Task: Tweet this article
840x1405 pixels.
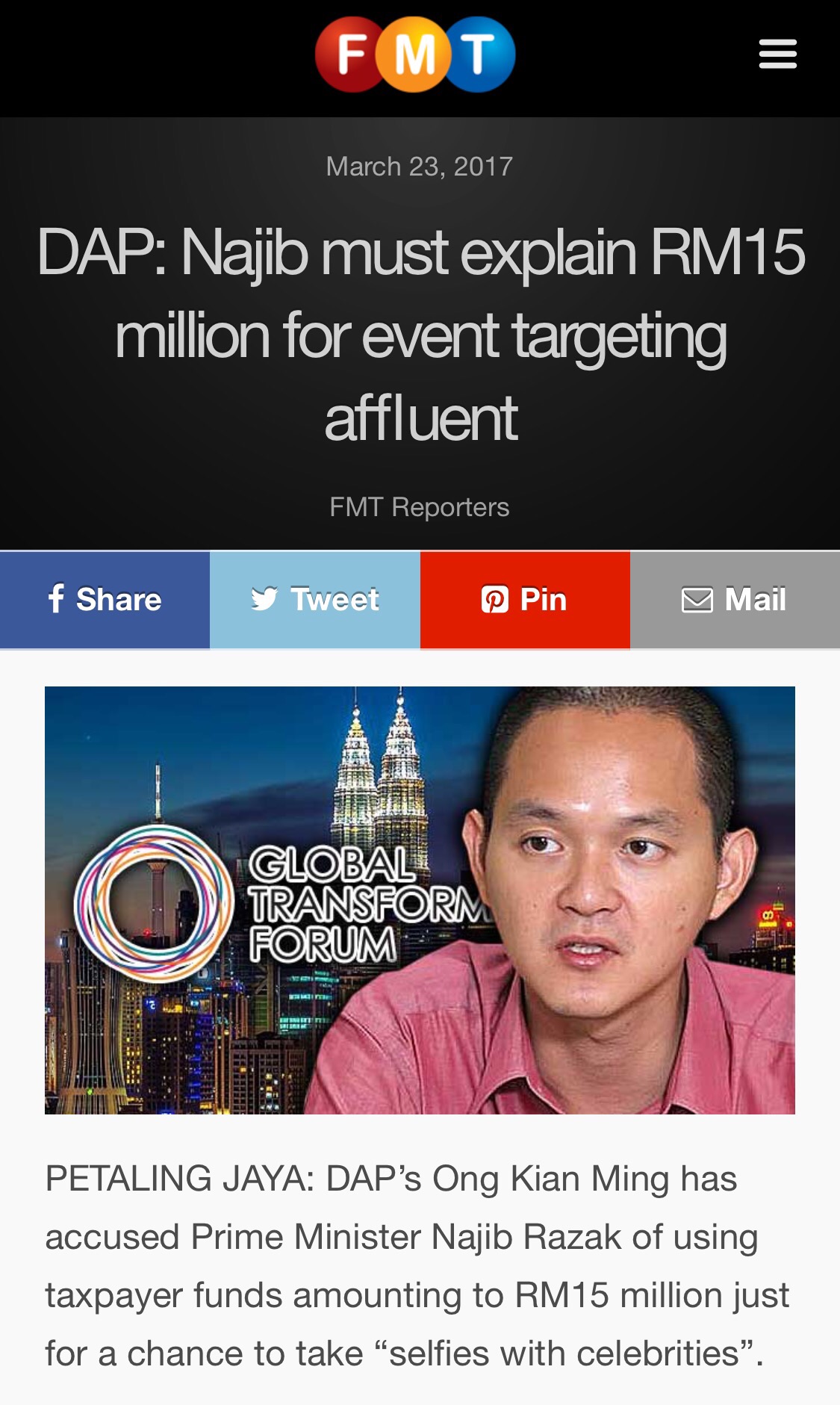Action: coord(315,600)
